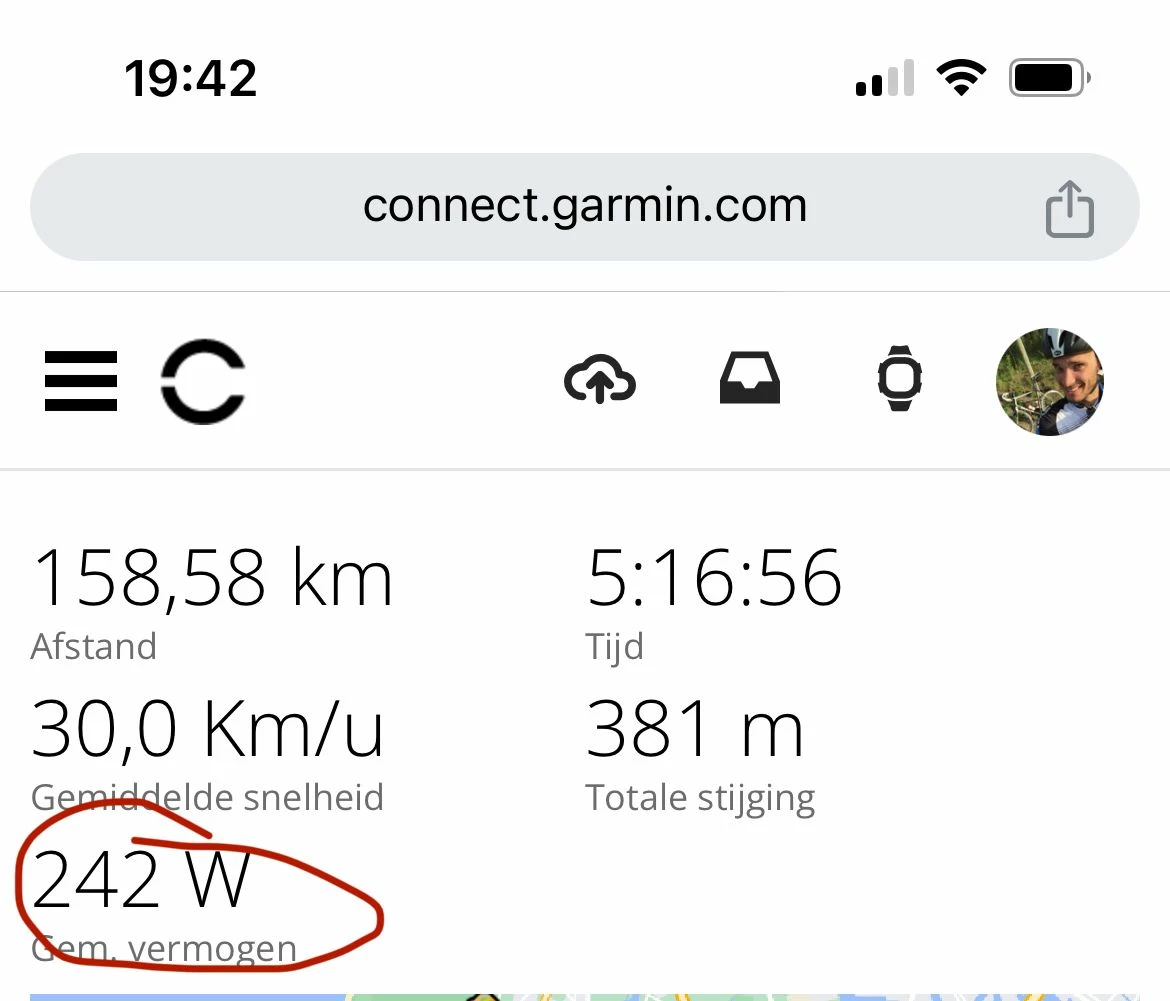Share the page from the address bar
This screenshot has width=1170, height=1001.
(x=1069, y=209)
